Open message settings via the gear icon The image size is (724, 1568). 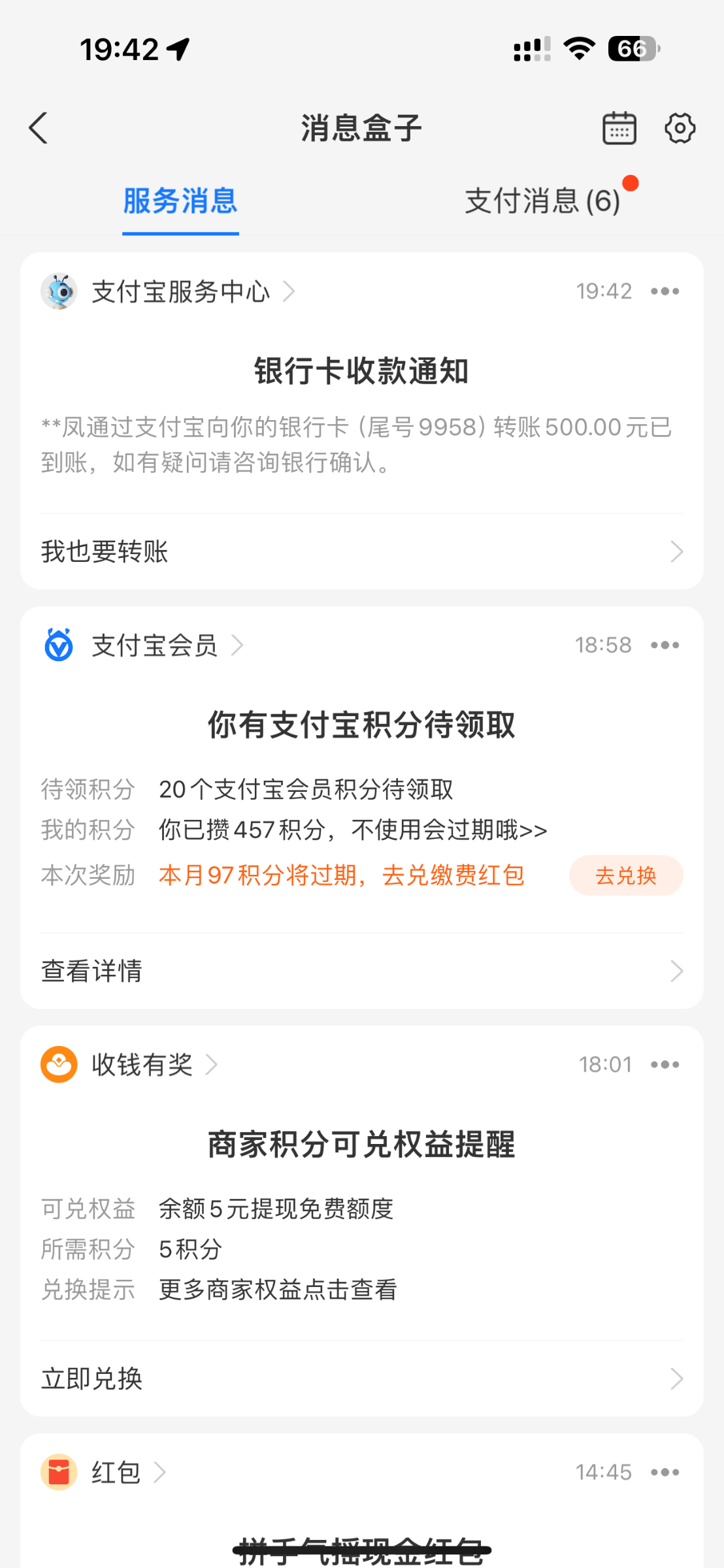tap(680, 128)
